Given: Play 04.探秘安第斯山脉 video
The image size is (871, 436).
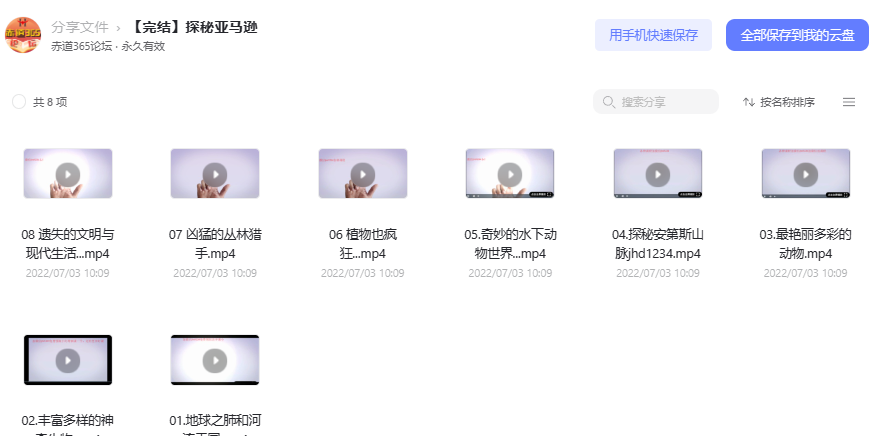Looking at the screenshot, I should (658, 174).
